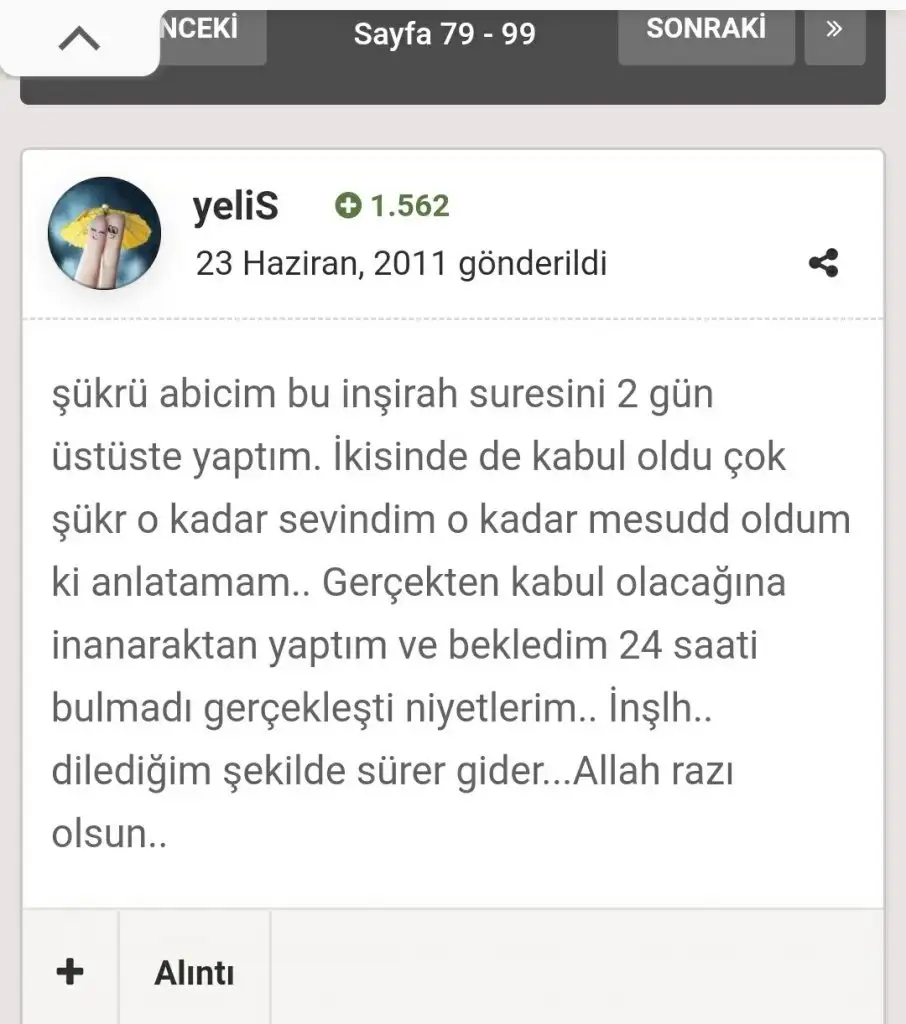
Task: Share yeliS's post
Action: (x=823, y=264)
